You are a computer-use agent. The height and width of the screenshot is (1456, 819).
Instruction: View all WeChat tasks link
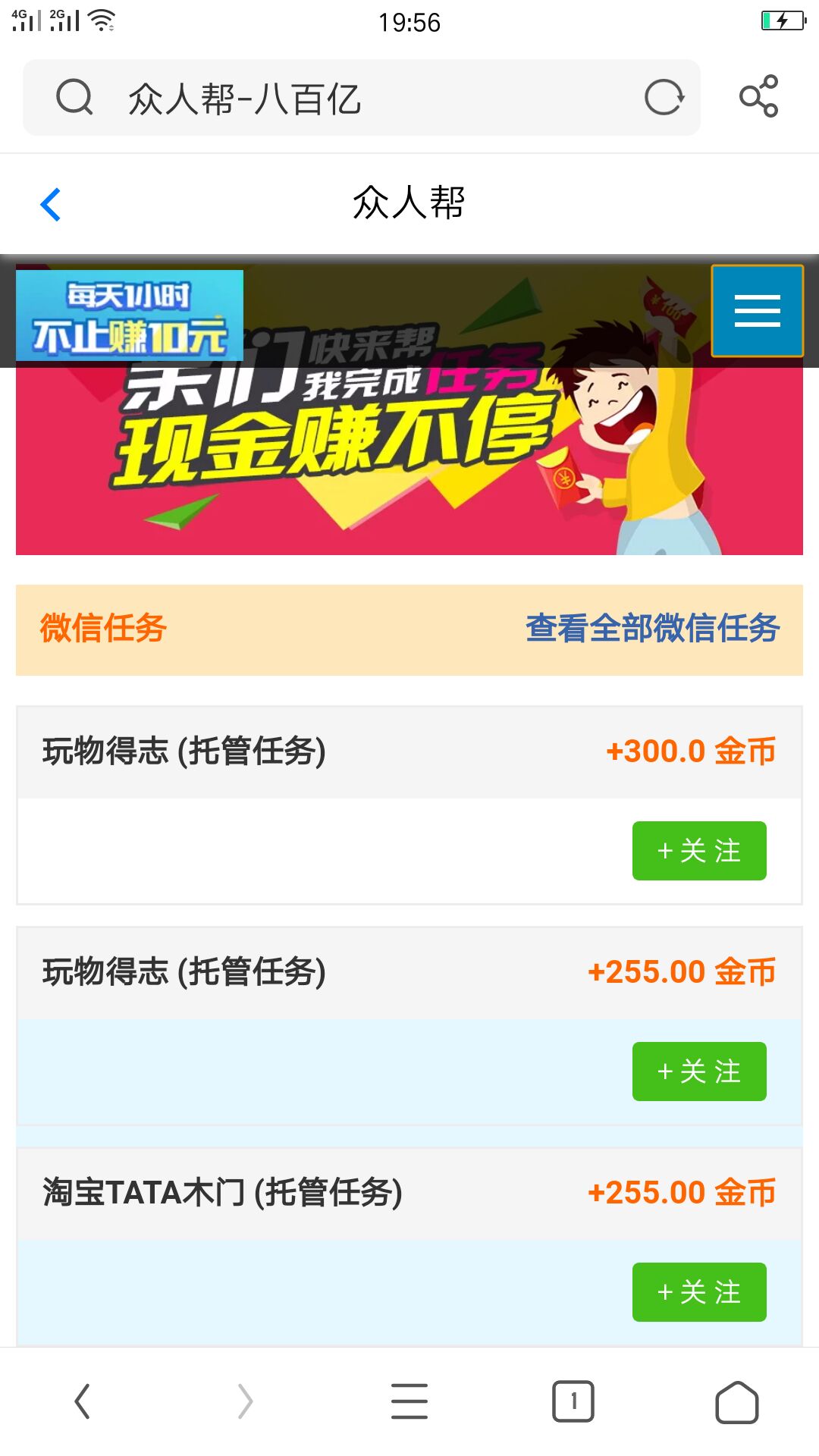(652, 629)
